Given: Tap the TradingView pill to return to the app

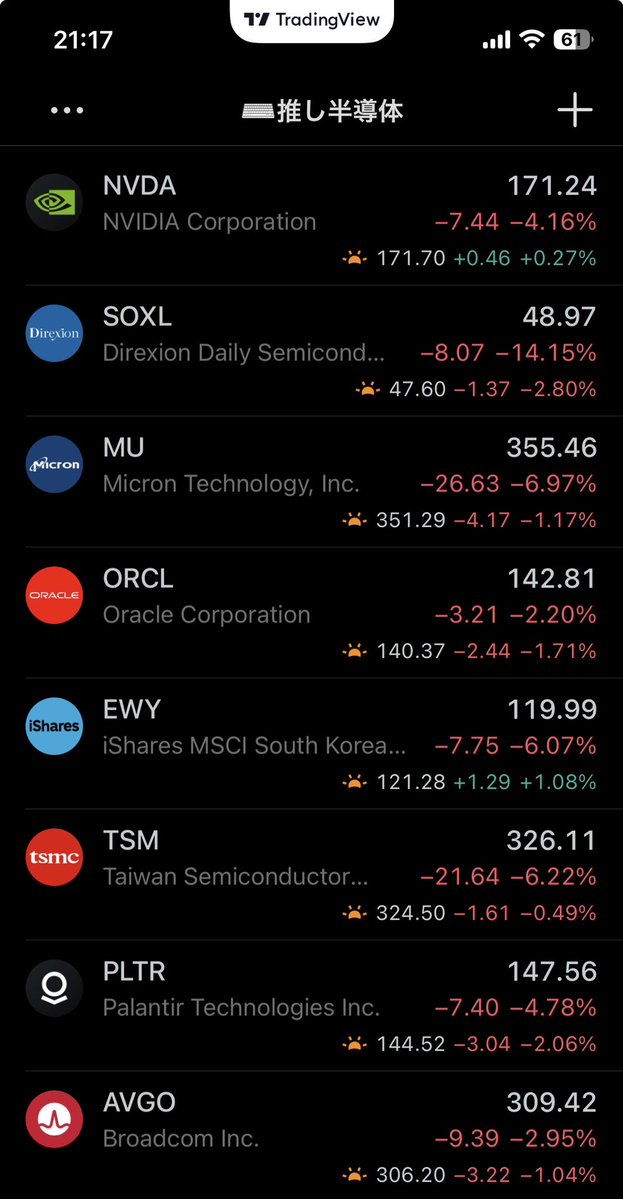Looking at the screenshot, I should pyautogui.click(x=311, y=20).
